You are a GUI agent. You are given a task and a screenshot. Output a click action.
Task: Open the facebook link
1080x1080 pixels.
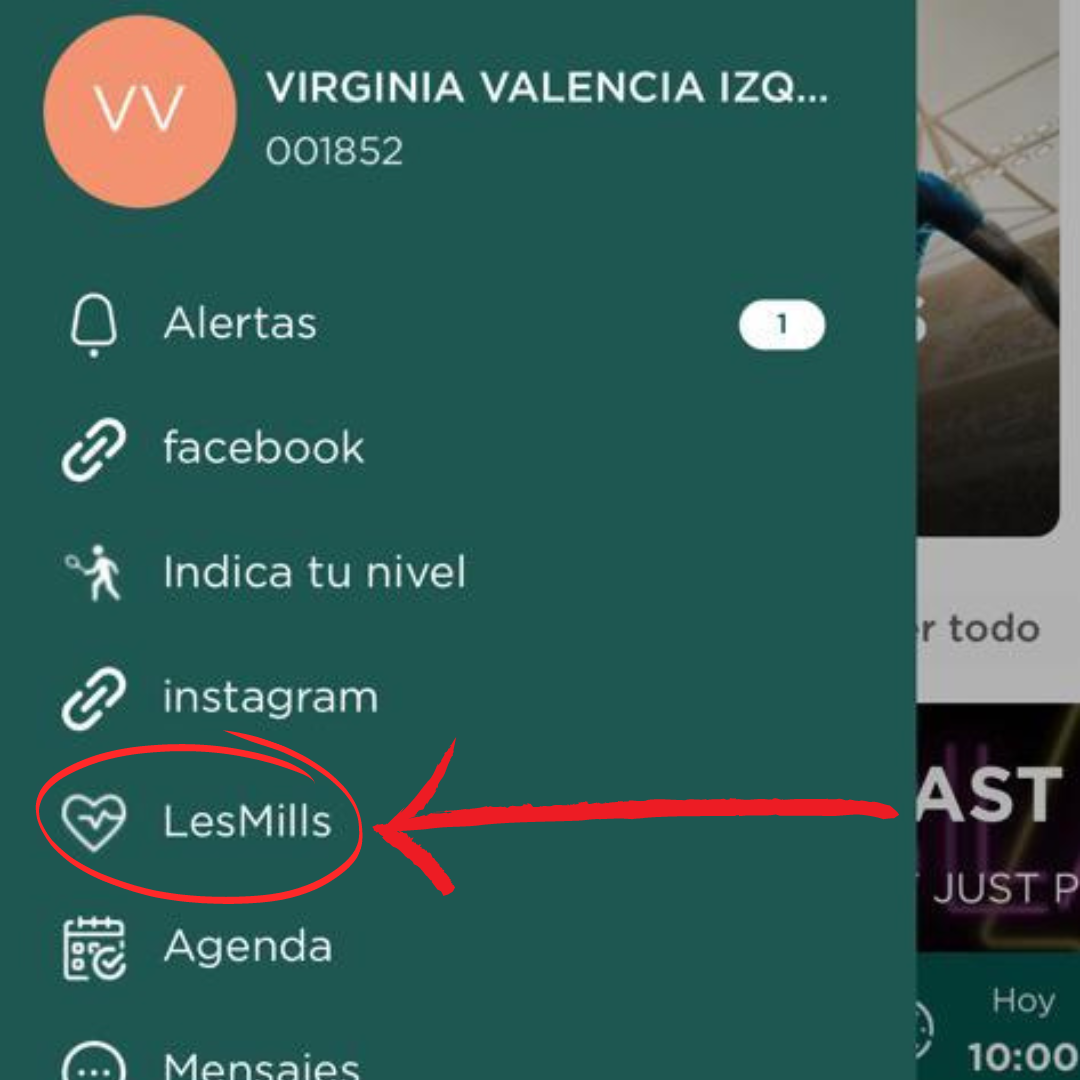[x=262, y=448]
